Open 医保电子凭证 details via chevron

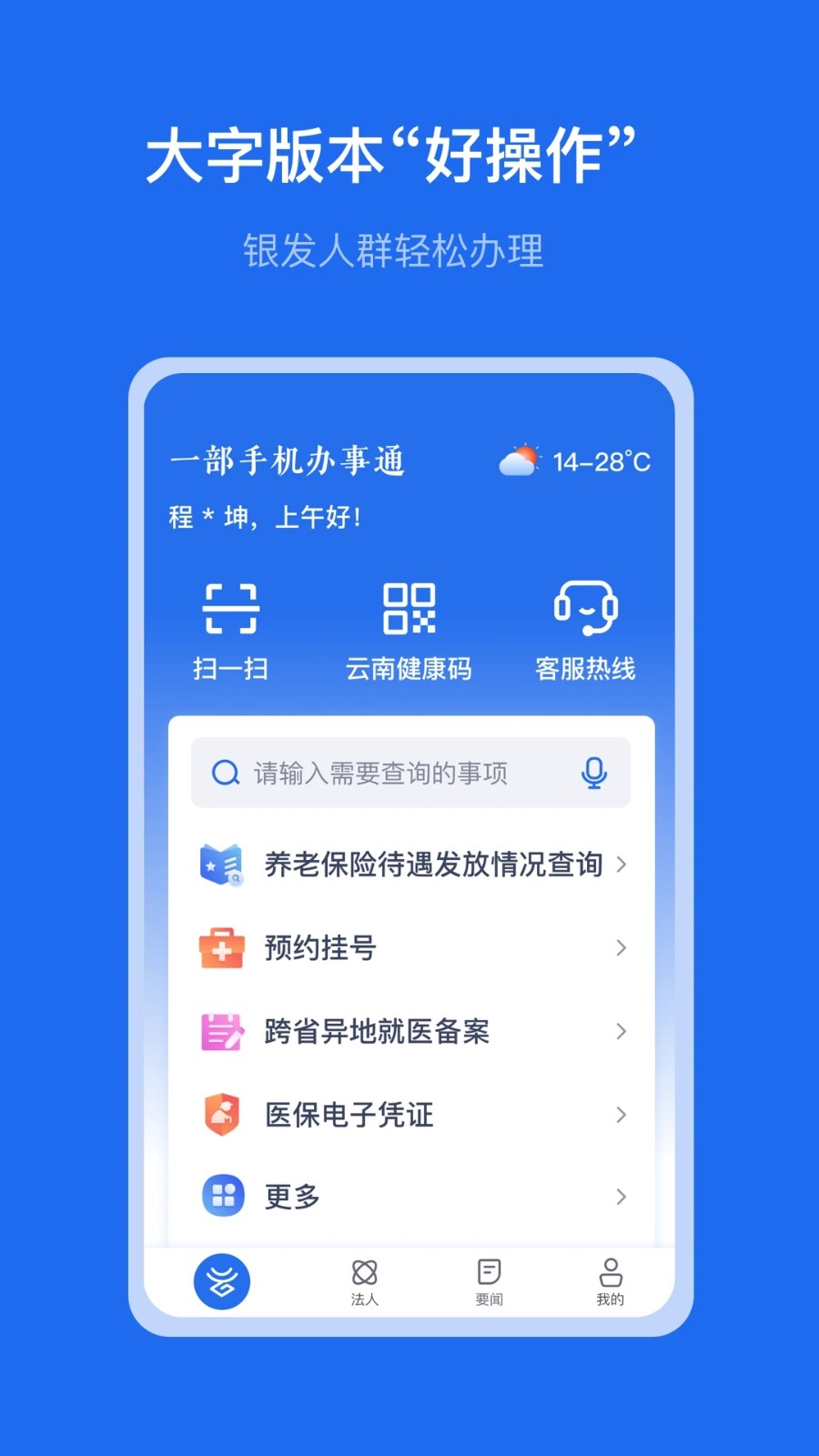coord(622,1114)
